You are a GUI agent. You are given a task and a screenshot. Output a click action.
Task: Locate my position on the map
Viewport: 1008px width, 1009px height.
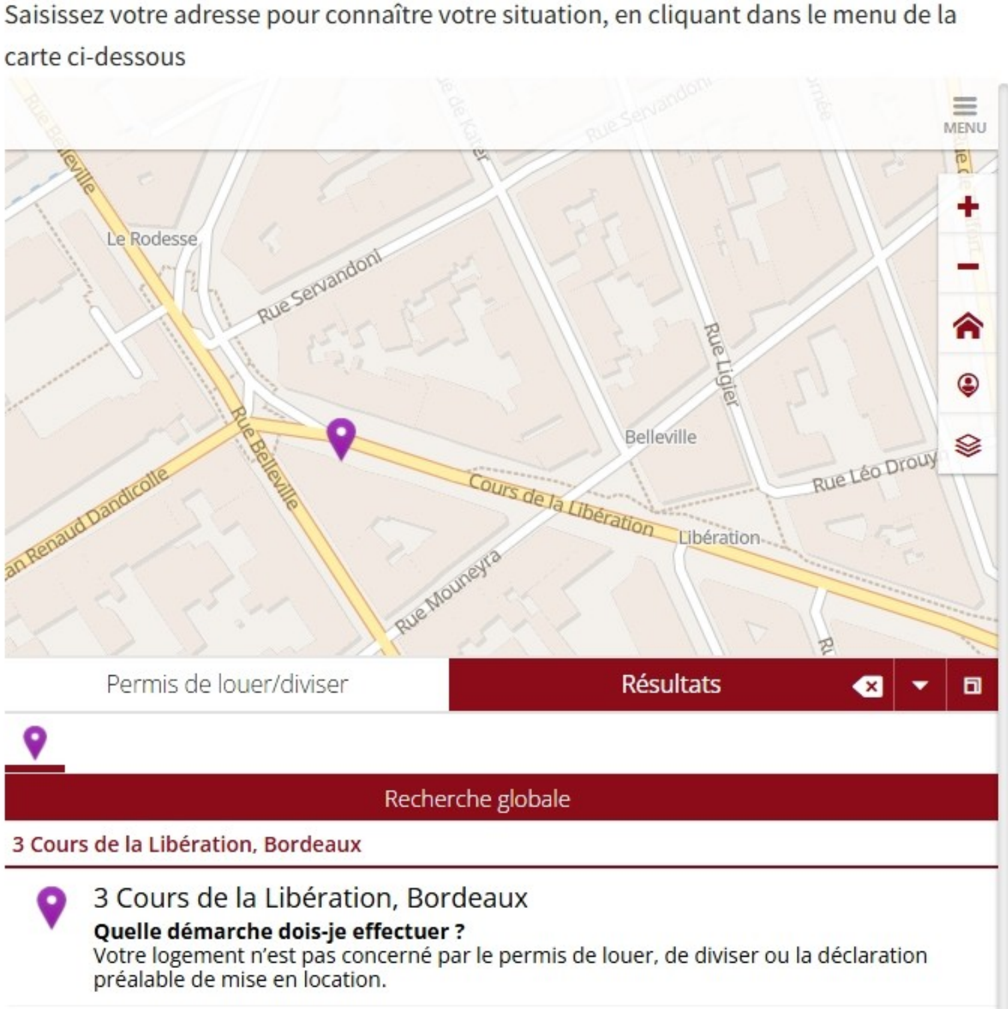[x=967, y=385]
